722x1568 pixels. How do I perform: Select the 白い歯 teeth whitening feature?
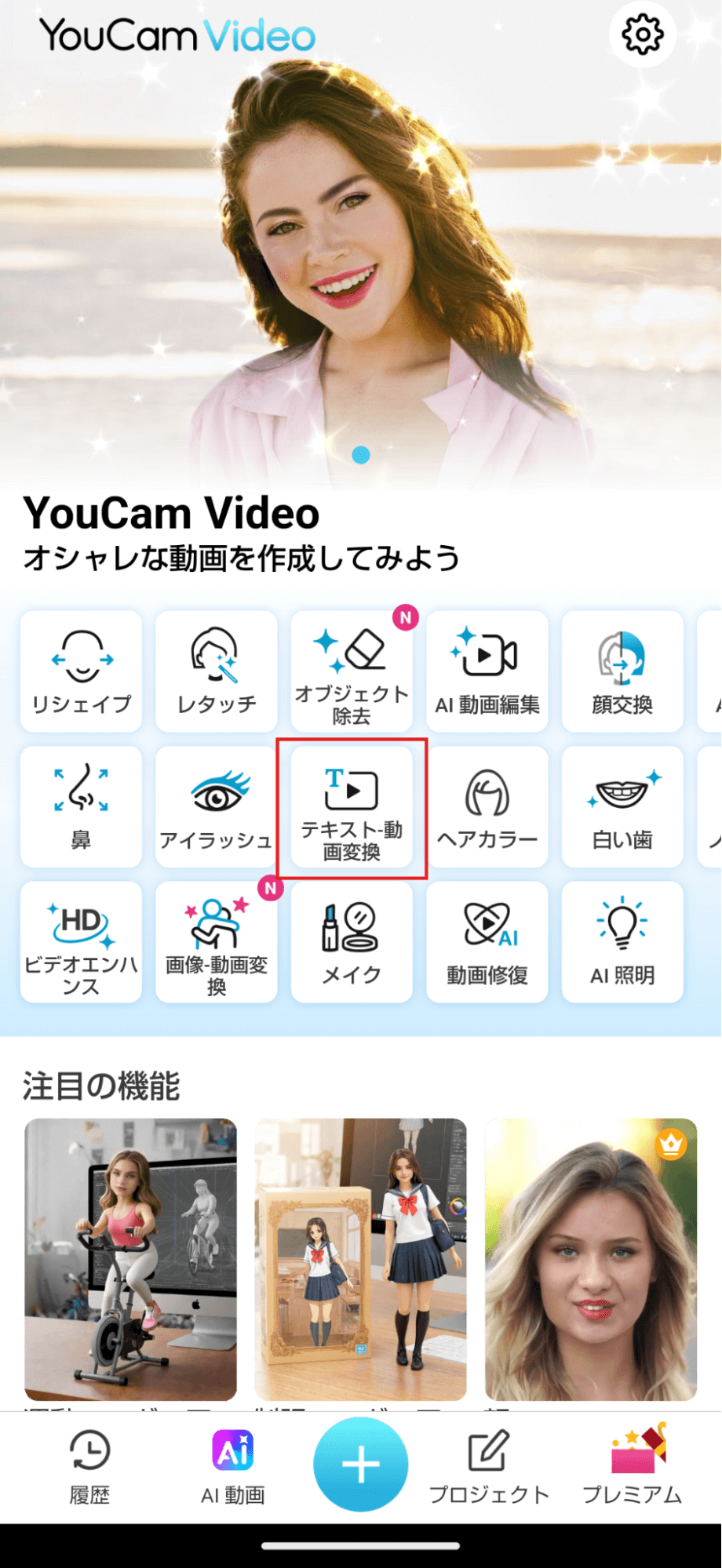622,806
